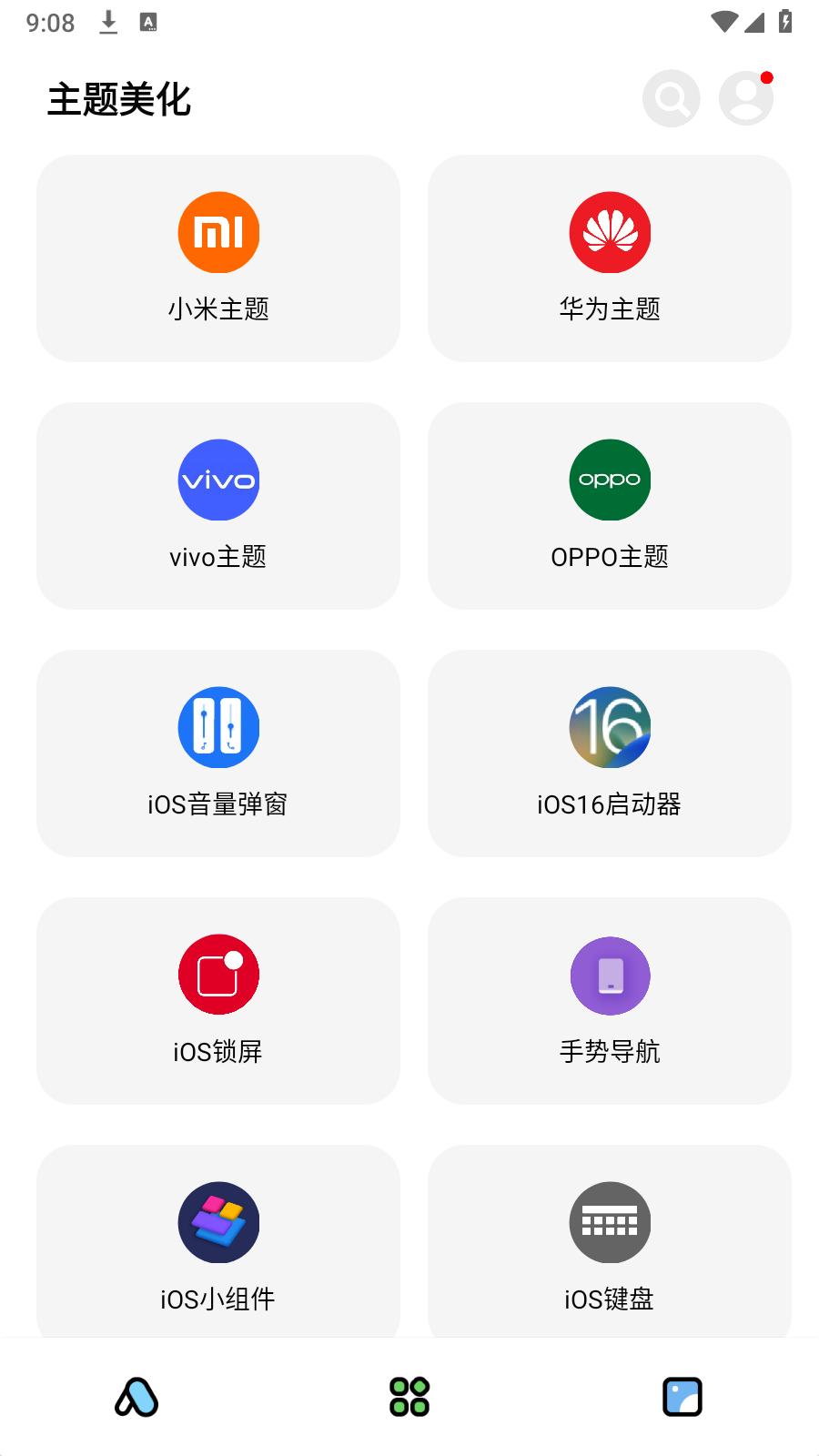
Task: Tap the profile avatar with red notification dot
Action: pos(745,97)
